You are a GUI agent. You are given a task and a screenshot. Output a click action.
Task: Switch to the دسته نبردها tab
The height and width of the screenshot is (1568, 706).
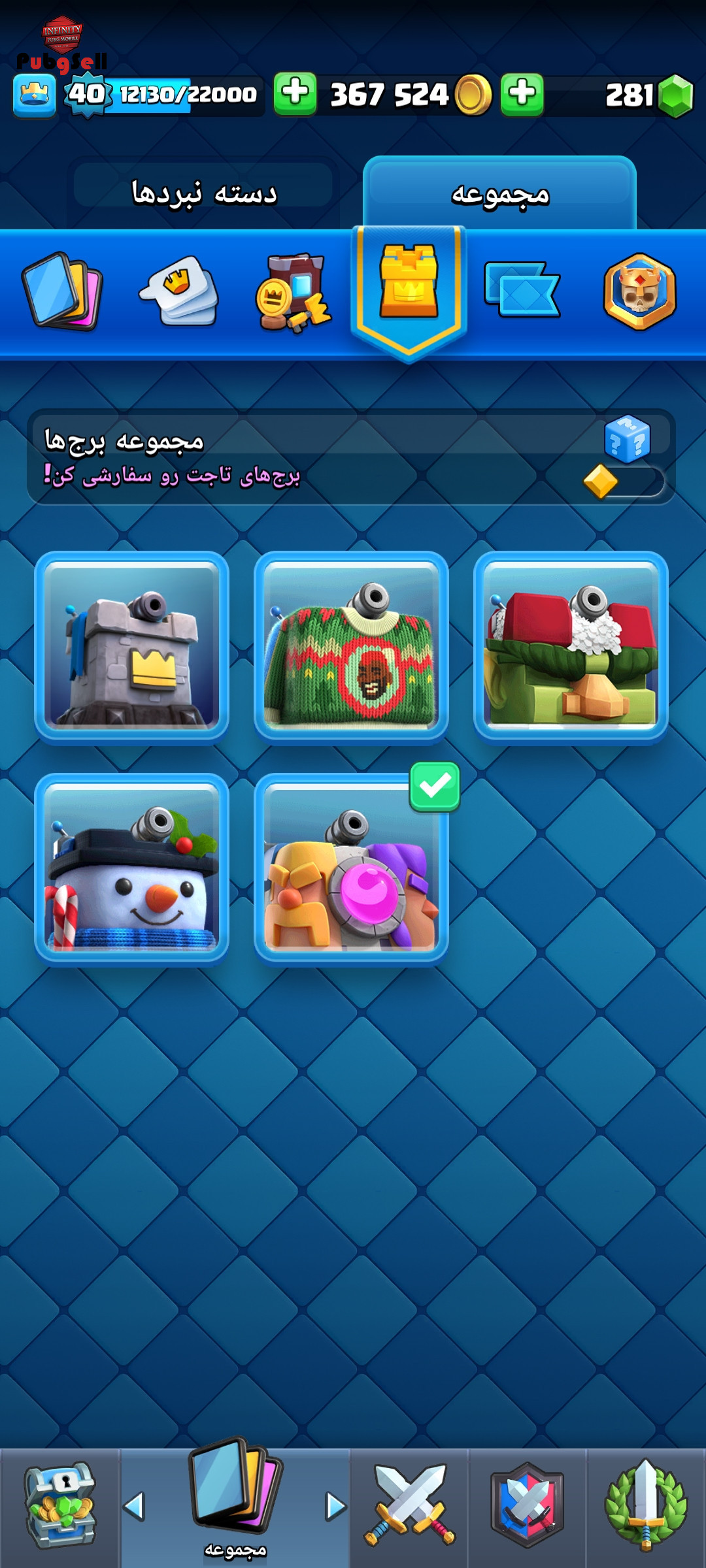[x=203, y=192]
